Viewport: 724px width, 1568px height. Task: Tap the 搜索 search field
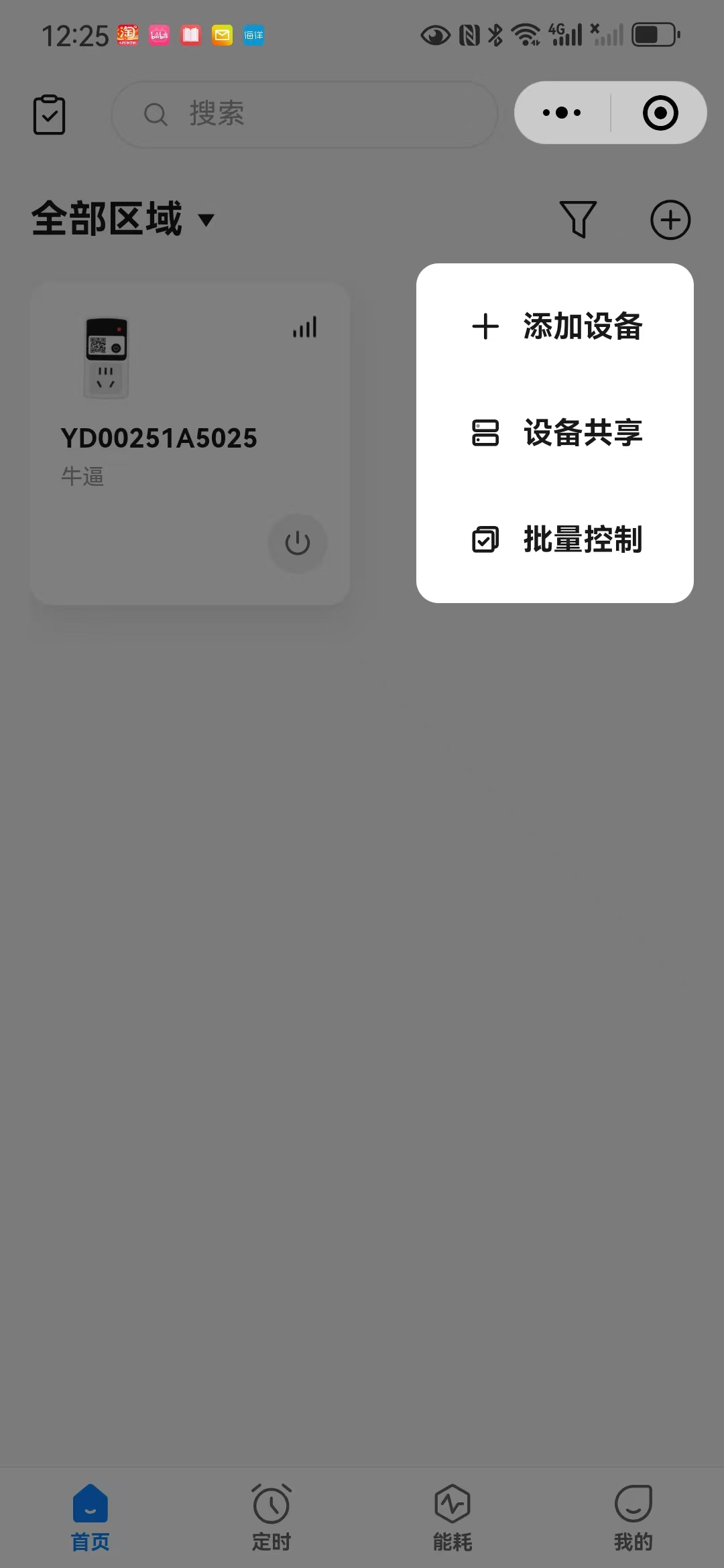pyautogui.click(x=305, y=114)
